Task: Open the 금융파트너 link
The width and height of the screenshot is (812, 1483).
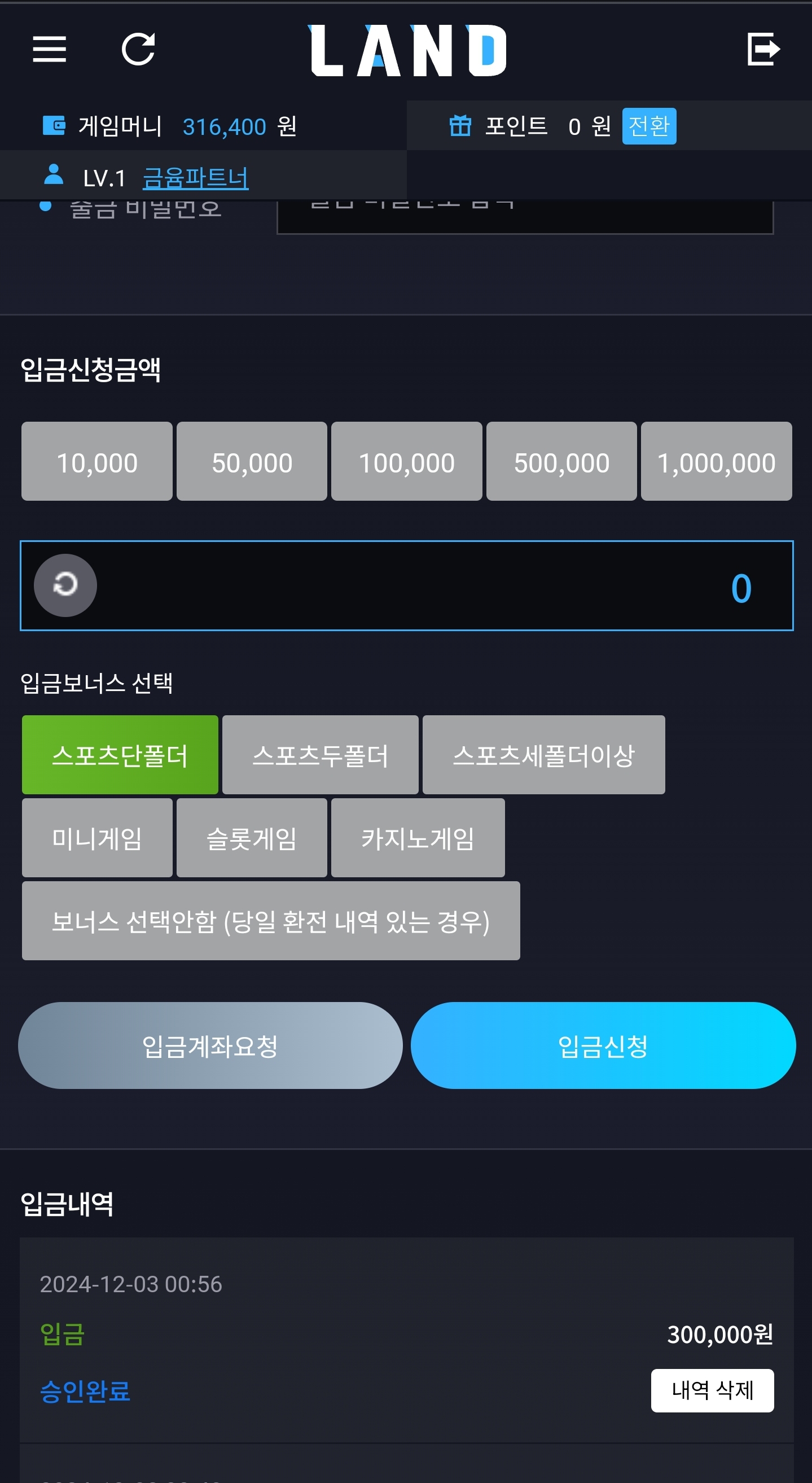Action: click(196, 178)
